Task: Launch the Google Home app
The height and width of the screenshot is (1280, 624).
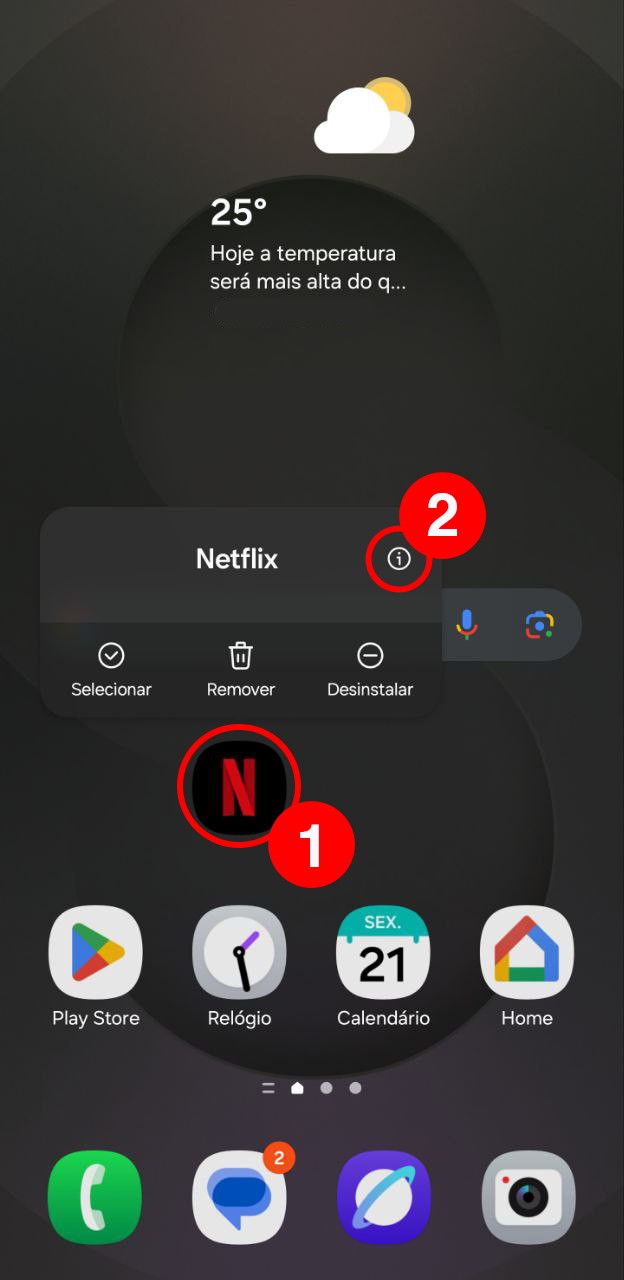Action: click(527, 953)
